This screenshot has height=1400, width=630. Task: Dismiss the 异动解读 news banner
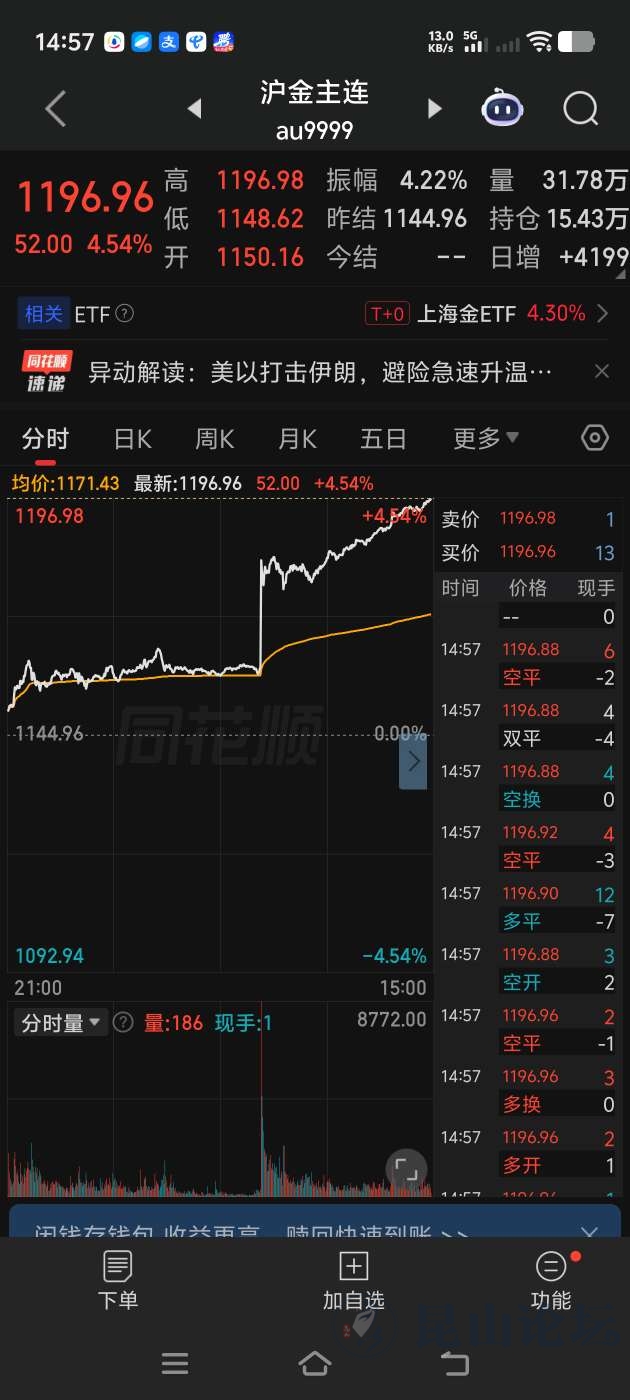click(x=601, y=372)
